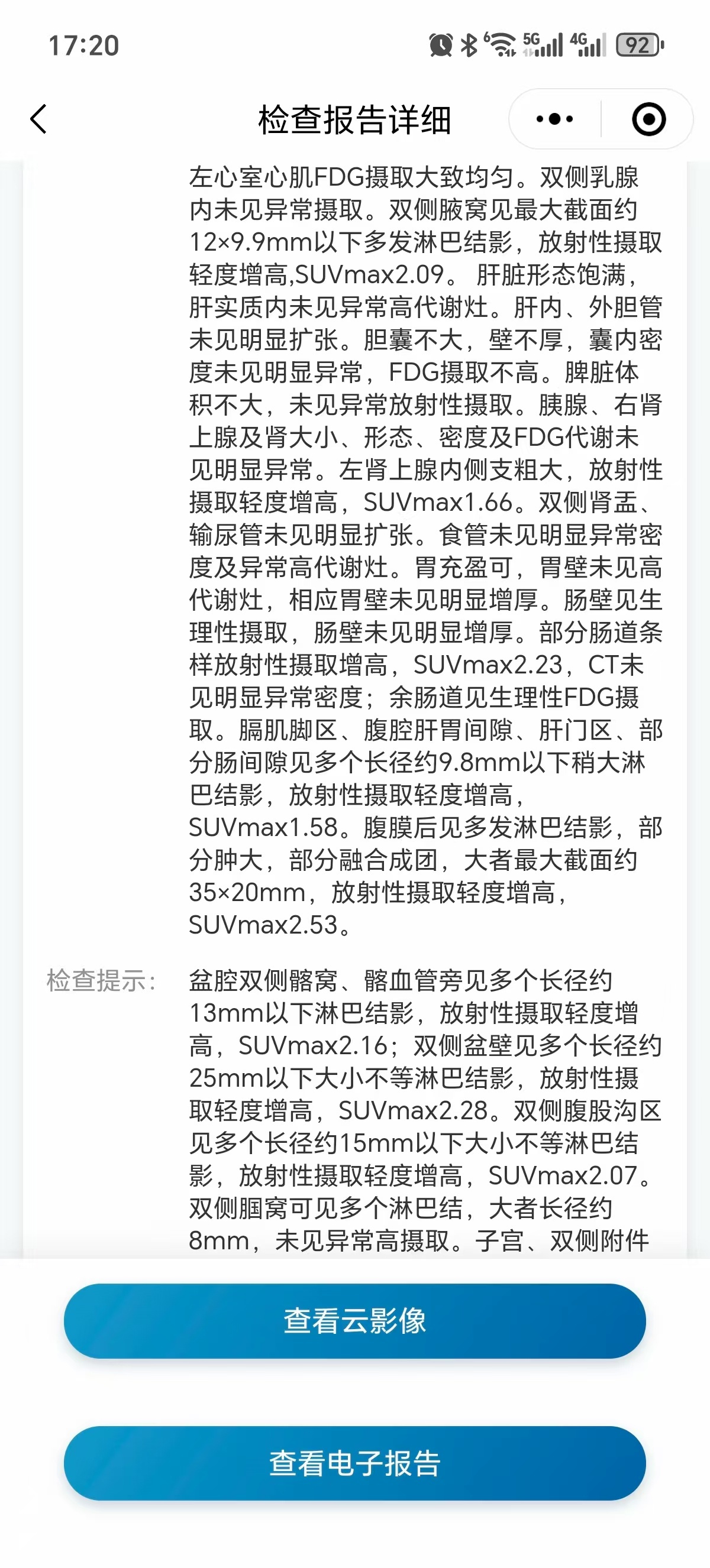This screenshot has width=710, height=1568.
Task: Close the mini program with the circle icon
Action: pyautogui.click(x=648, y=119)
